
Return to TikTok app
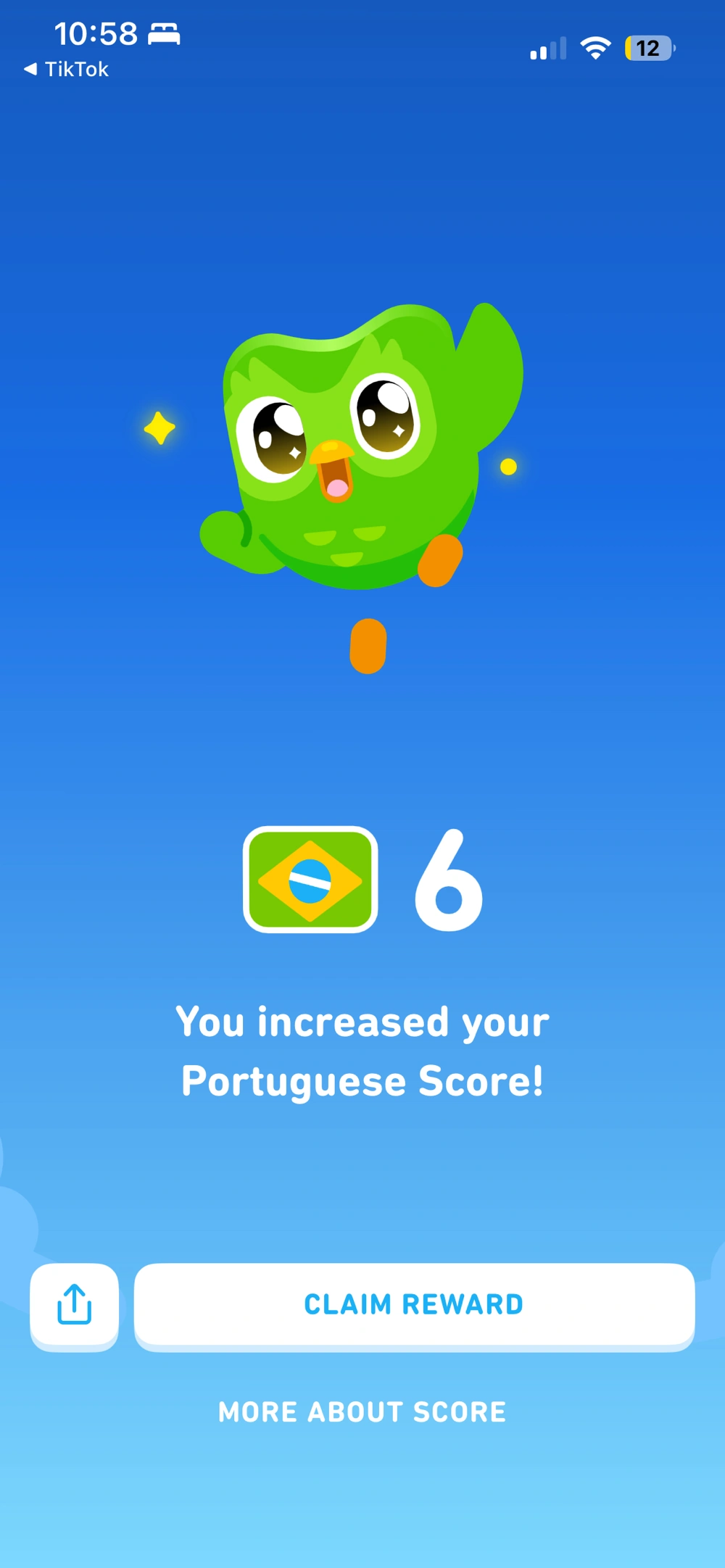tap(67, 70)
